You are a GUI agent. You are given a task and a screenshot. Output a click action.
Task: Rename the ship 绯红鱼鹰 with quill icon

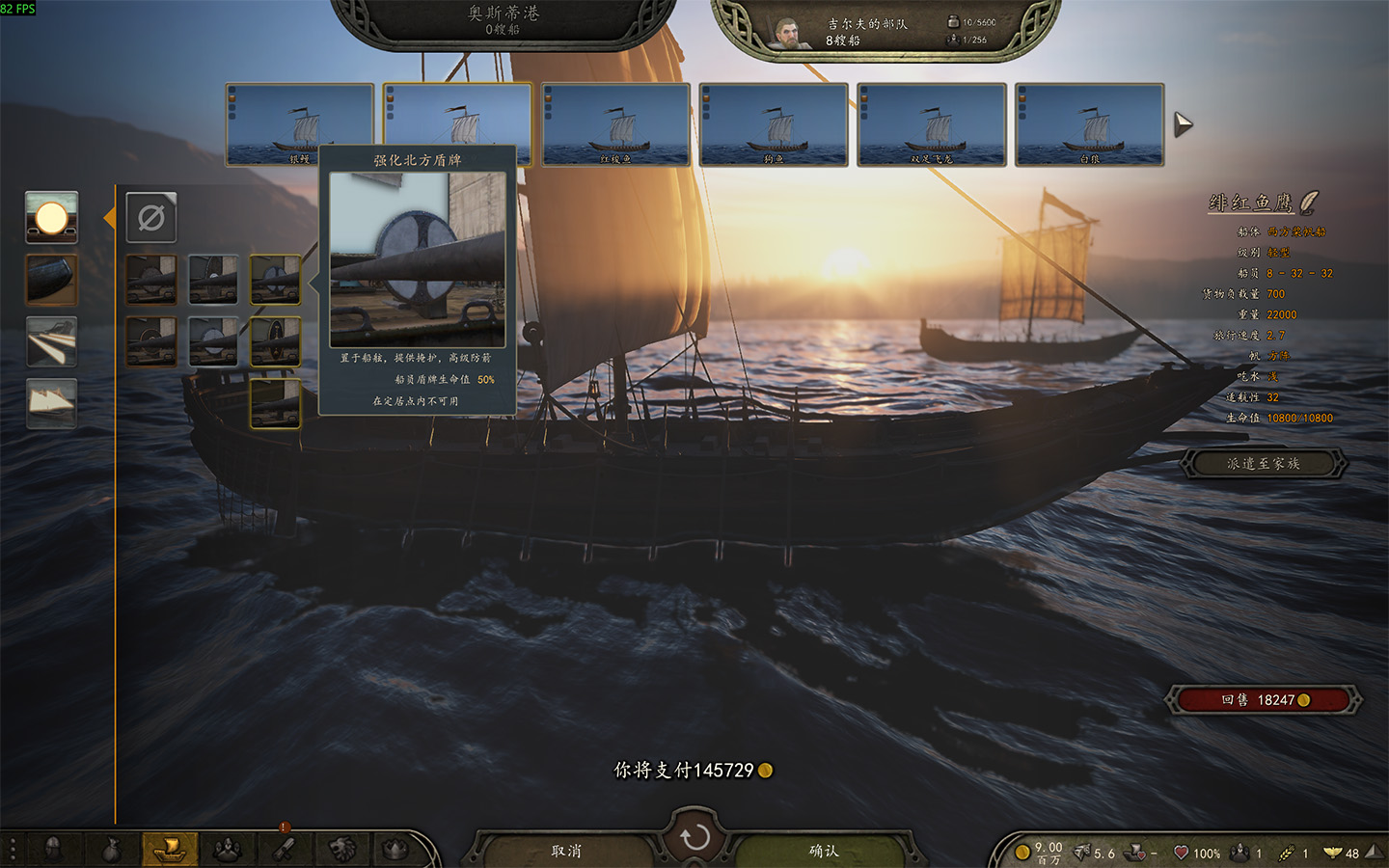(x=1308, y=203)
